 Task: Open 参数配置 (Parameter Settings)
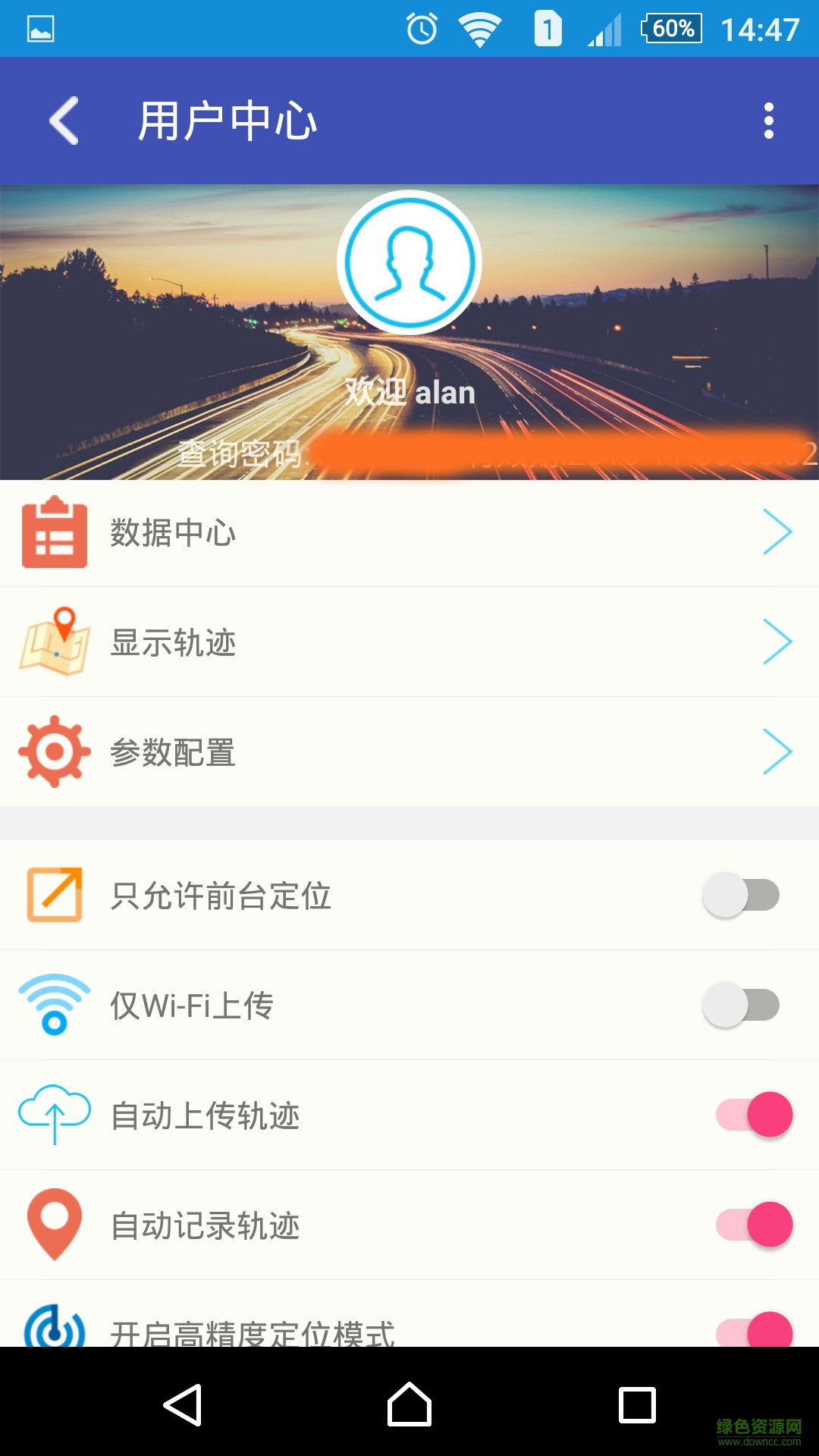(x=409, y=752)
